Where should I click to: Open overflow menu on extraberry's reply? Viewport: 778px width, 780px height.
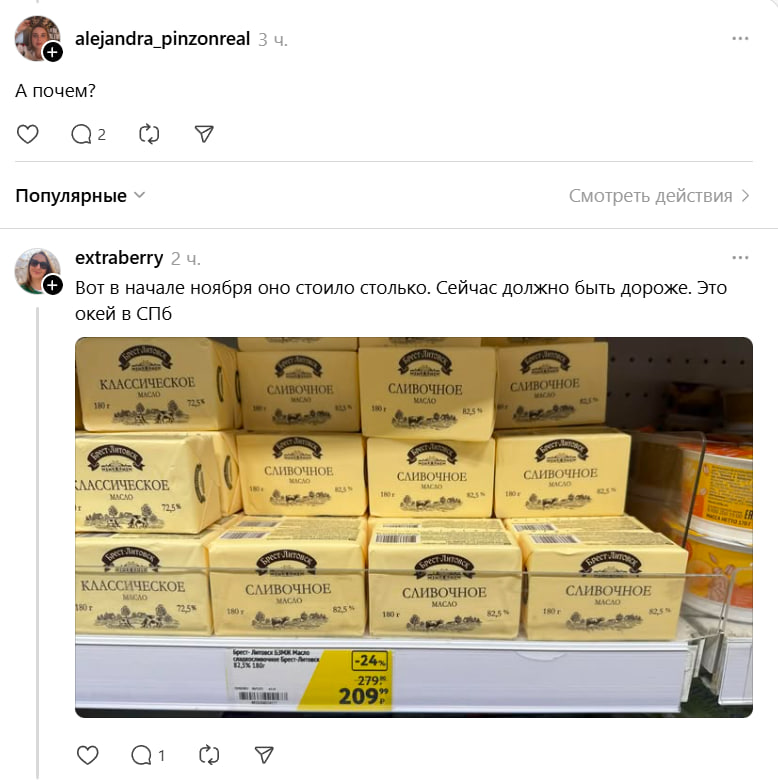click(740, 258)
